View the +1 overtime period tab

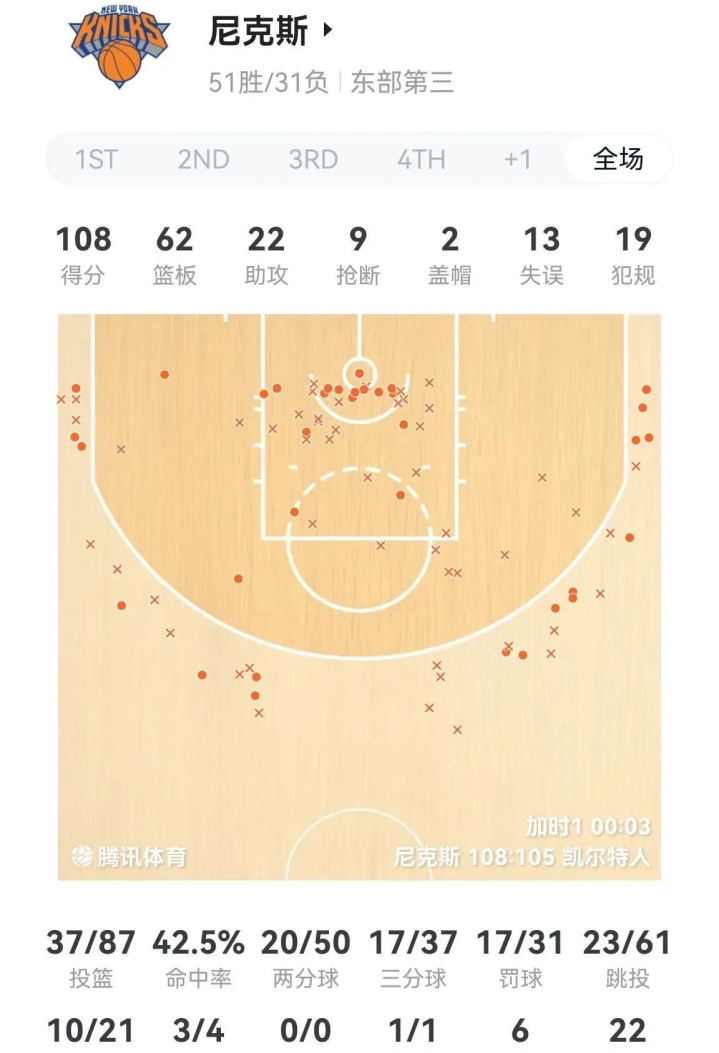(x=518, y=160)
